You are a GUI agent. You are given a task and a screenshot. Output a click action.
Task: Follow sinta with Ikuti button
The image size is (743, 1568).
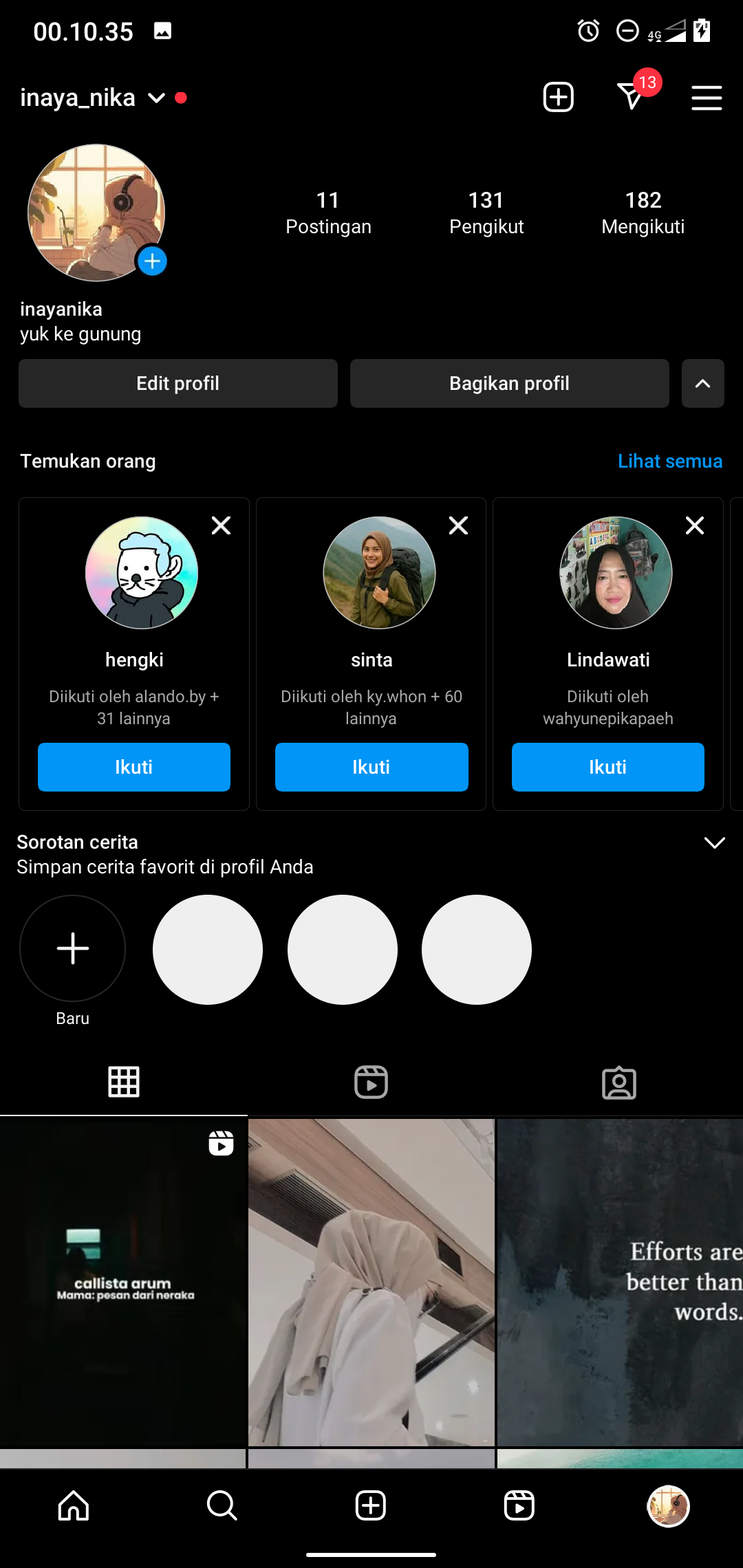click(371, 767)
